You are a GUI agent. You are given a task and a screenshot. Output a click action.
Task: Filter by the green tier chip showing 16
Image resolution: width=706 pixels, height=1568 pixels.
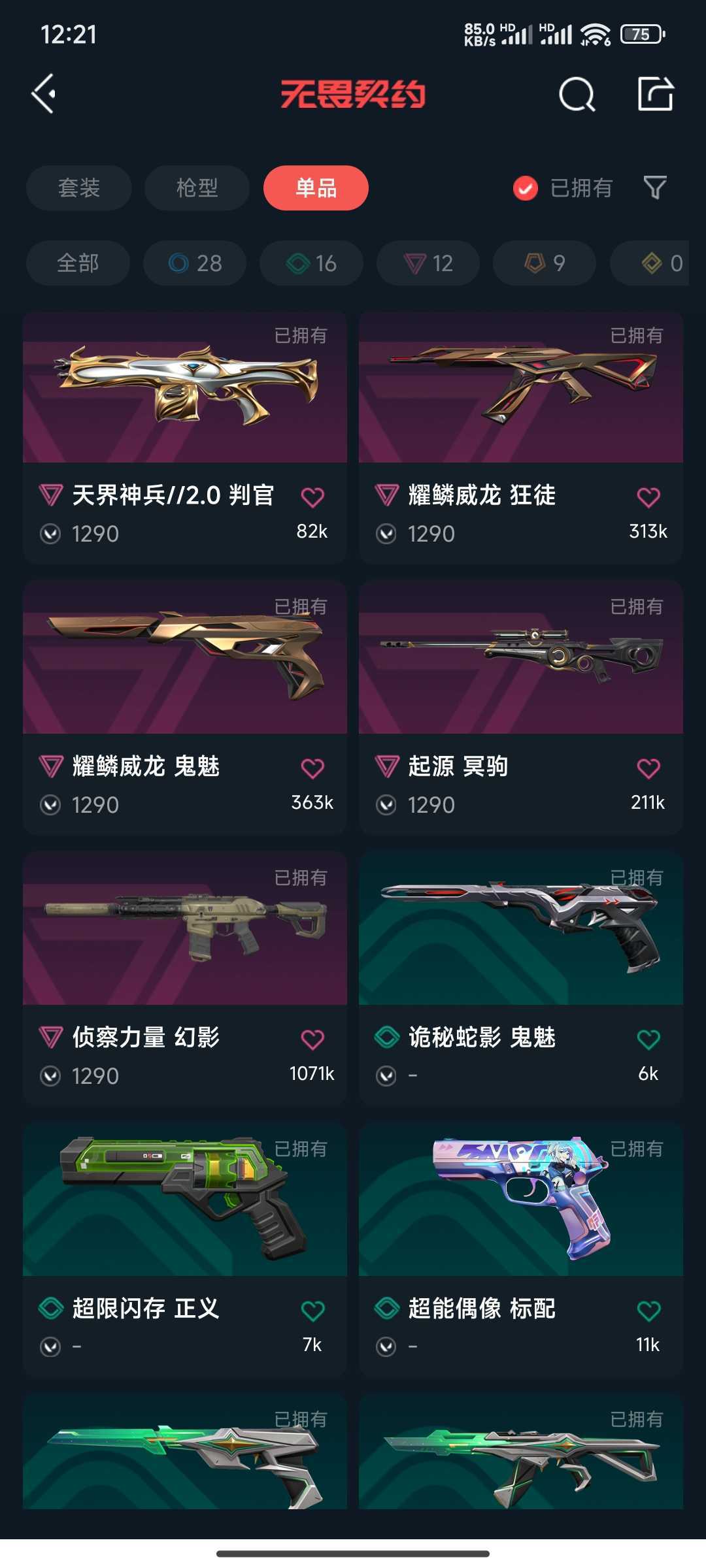coord(311,263)
